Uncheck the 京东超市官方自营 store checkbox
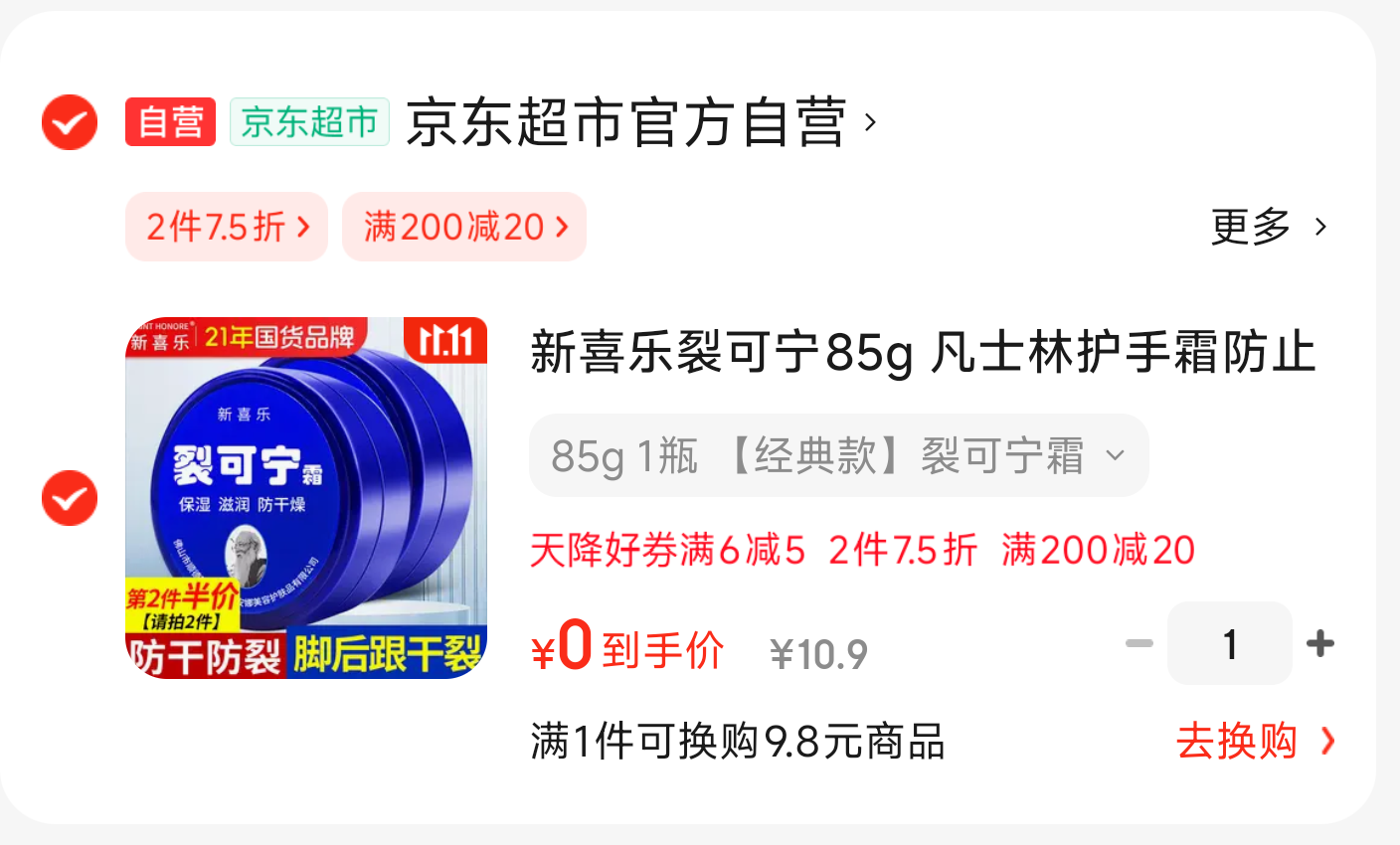 click(x=70, y=122)
